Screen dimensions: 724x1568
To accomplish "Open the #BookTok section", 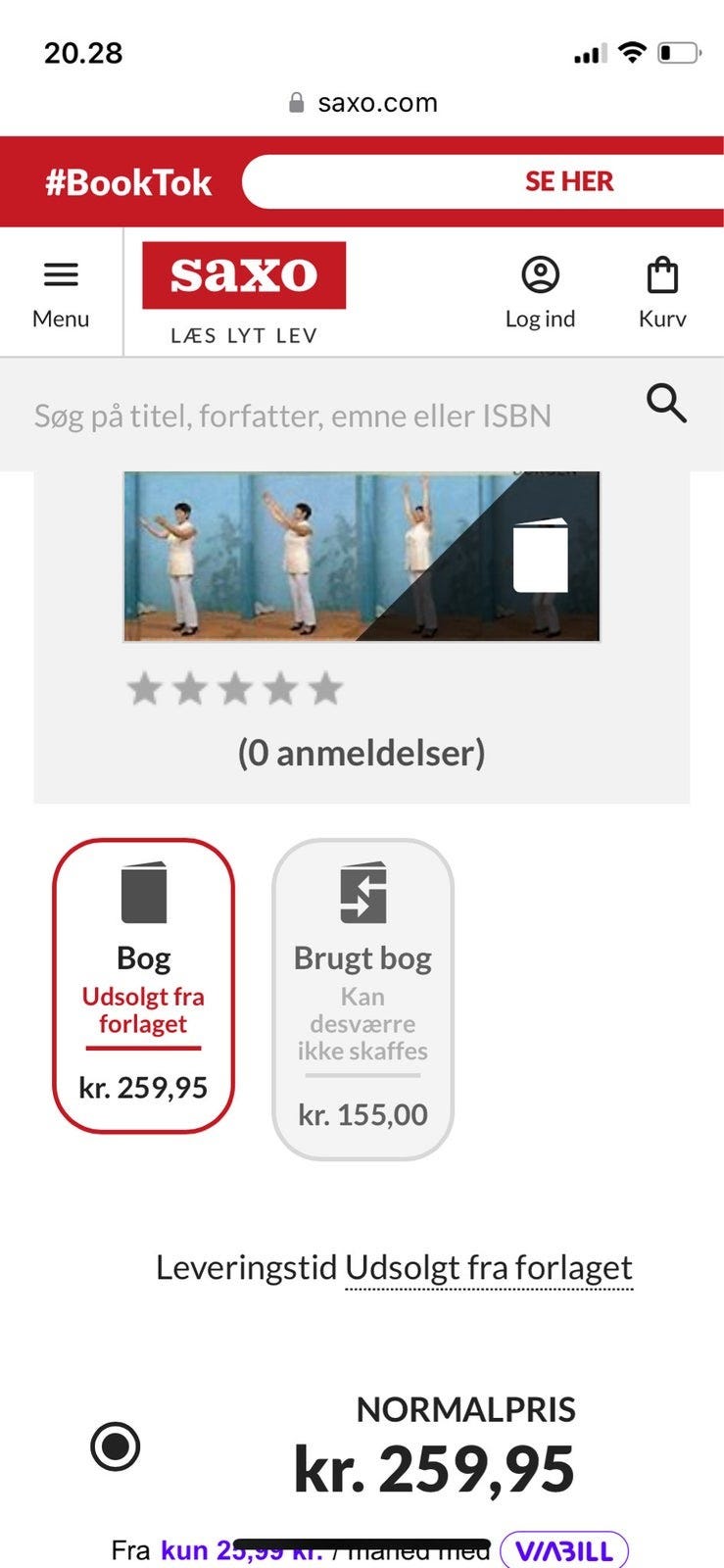I will 127,181.
